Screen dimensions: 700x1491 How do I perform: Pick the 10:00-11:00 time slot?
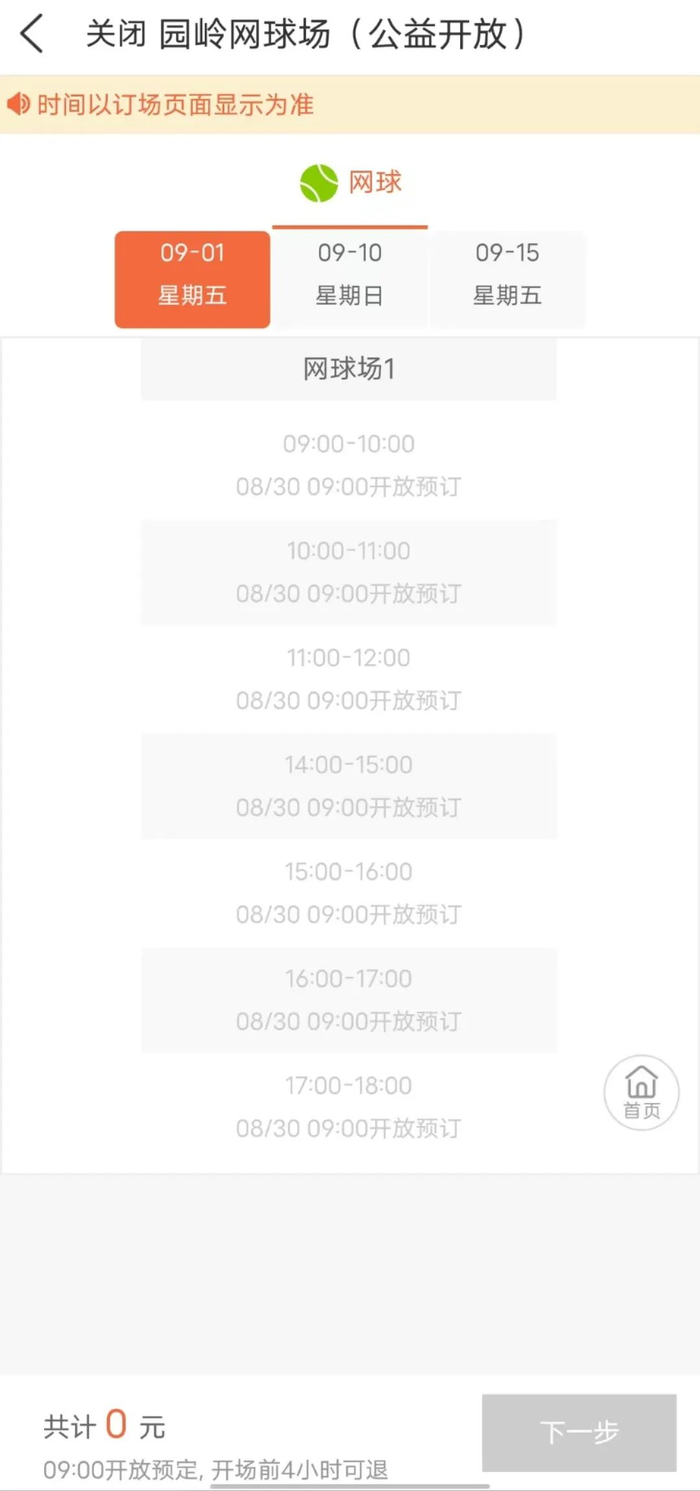(348, 572)
